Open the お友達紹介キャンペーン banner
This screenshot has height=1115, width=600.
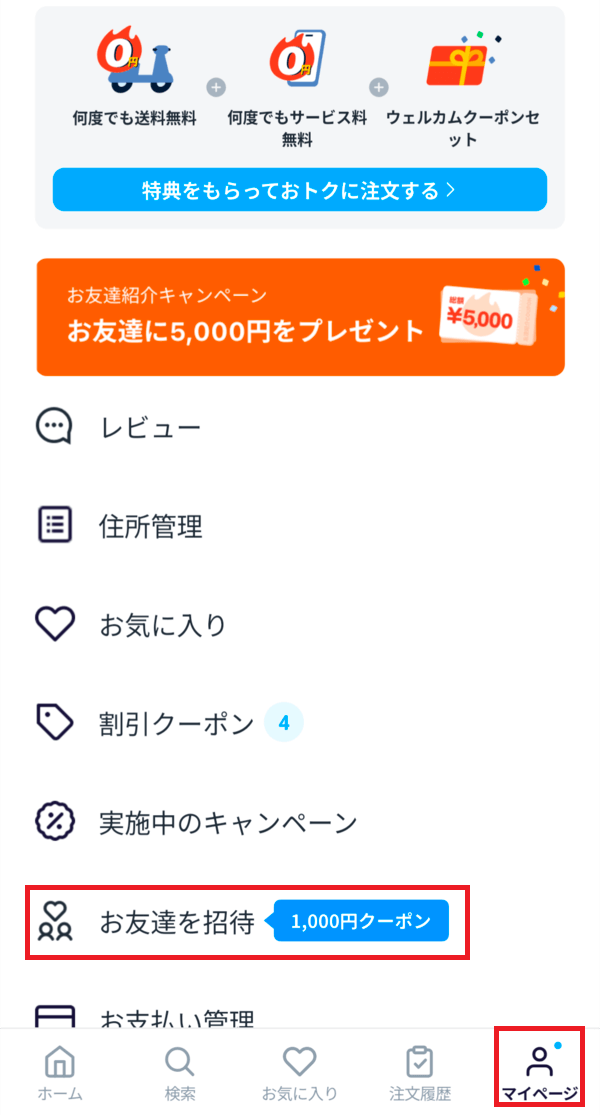300,317
